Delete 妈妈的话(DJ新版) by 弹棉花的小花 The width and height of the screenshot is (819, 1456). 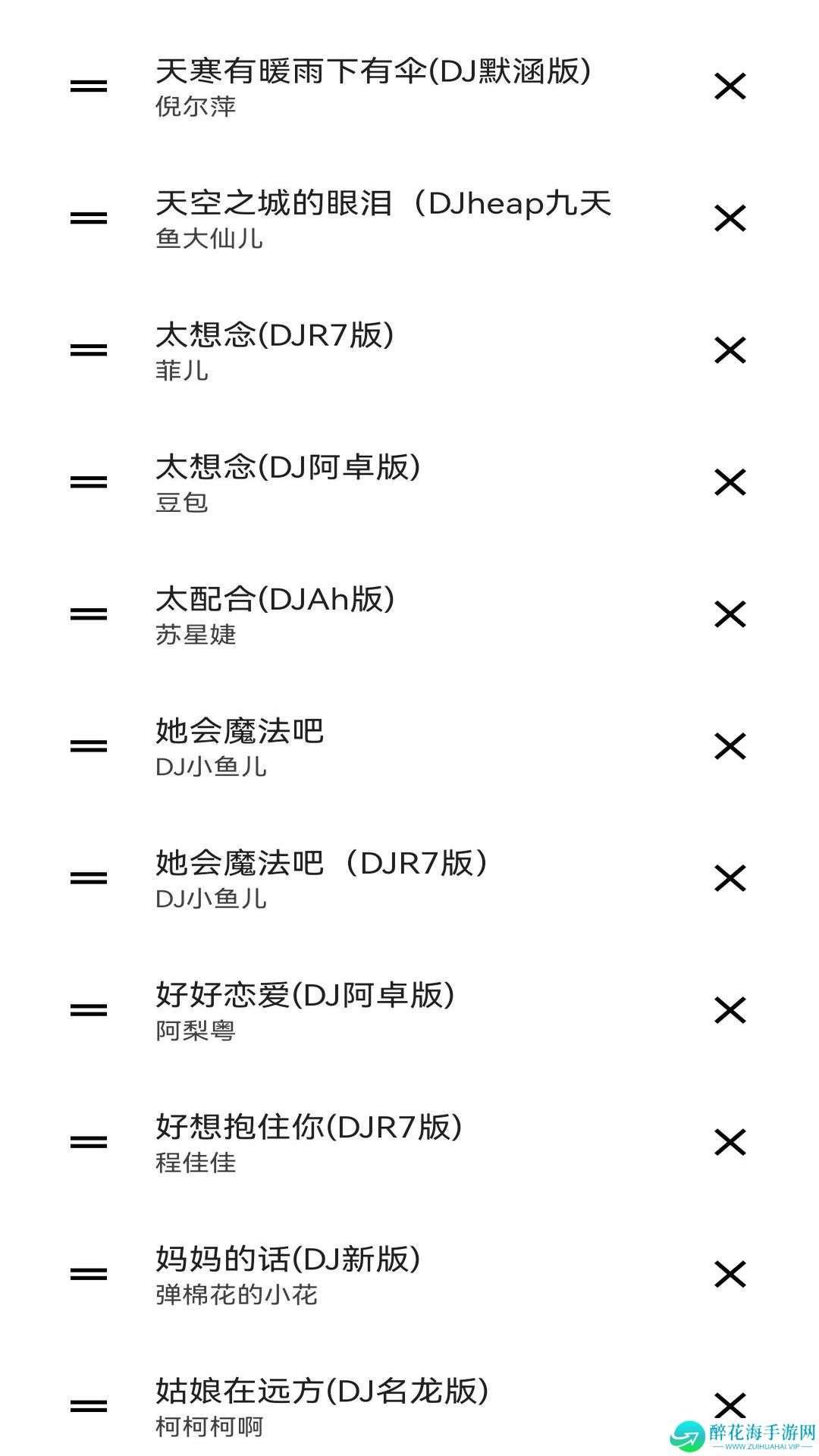(730, 1274)
